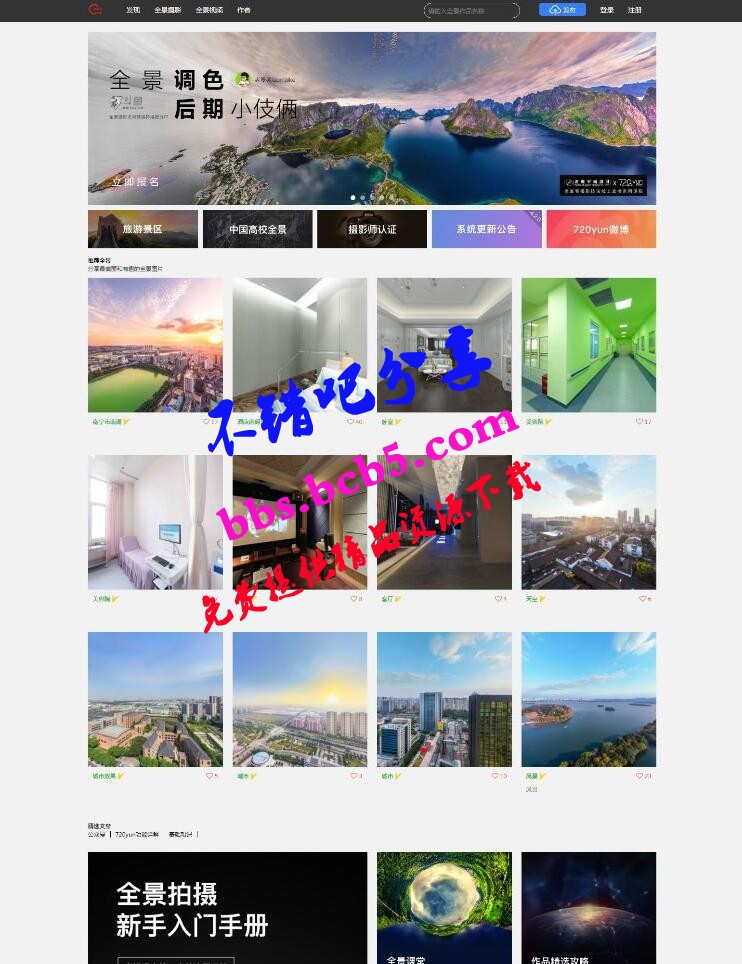This screenshot has height=964, width=742.
Task: Open the 风景 lake island panorama
Action: click(x=588, y=699)
